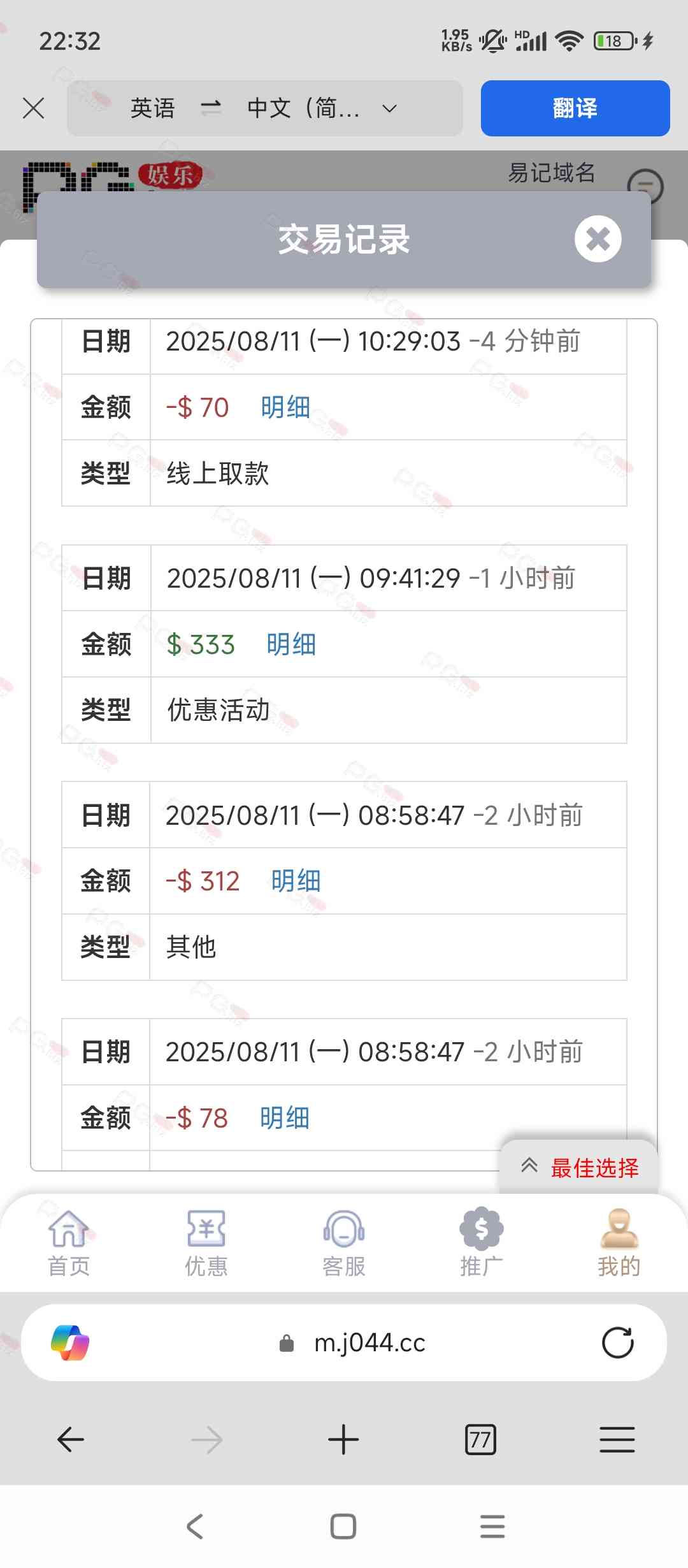688x1568 pixels.
Task: Reload the page
Action: tap(617, 1343)
